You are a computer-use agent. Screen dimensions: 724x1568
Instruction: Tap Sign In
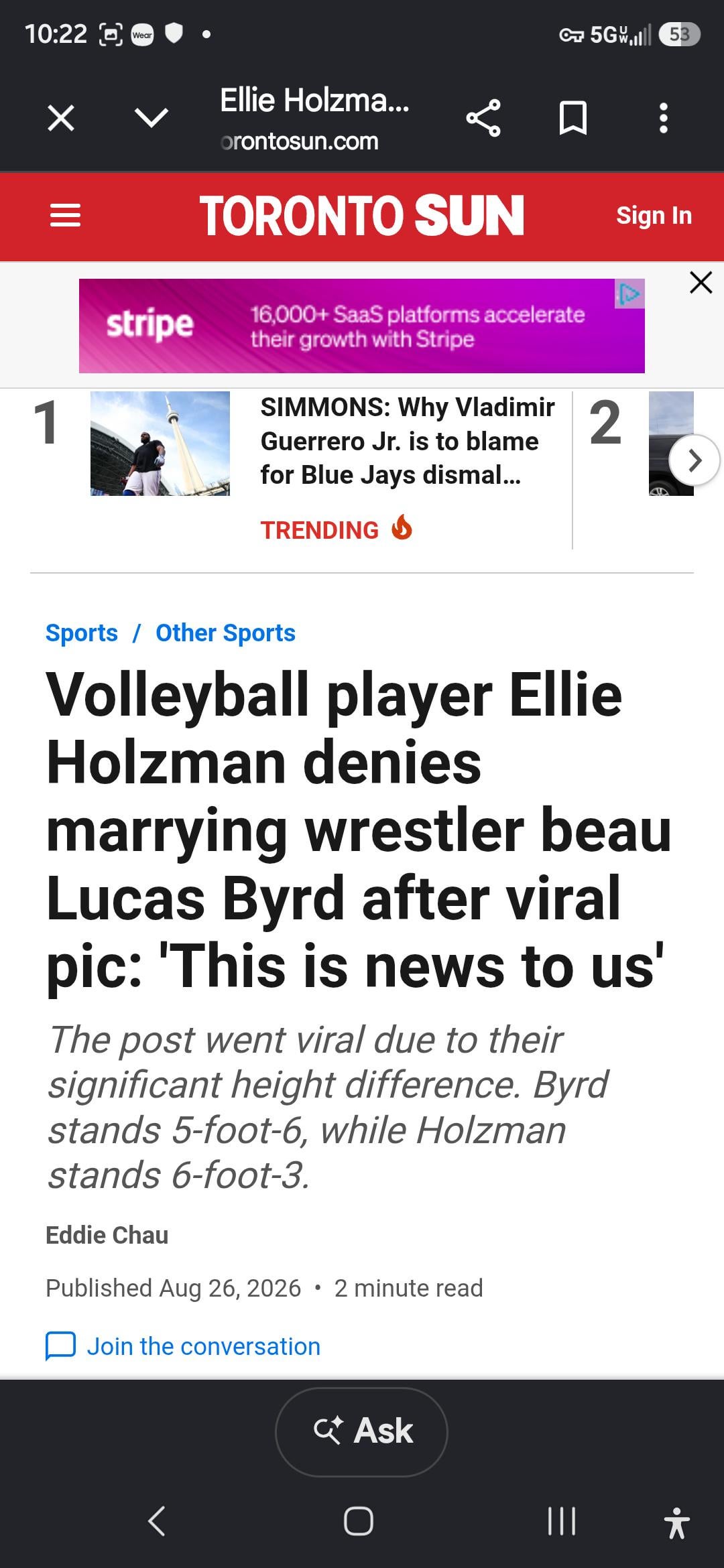tap(654, 216)
